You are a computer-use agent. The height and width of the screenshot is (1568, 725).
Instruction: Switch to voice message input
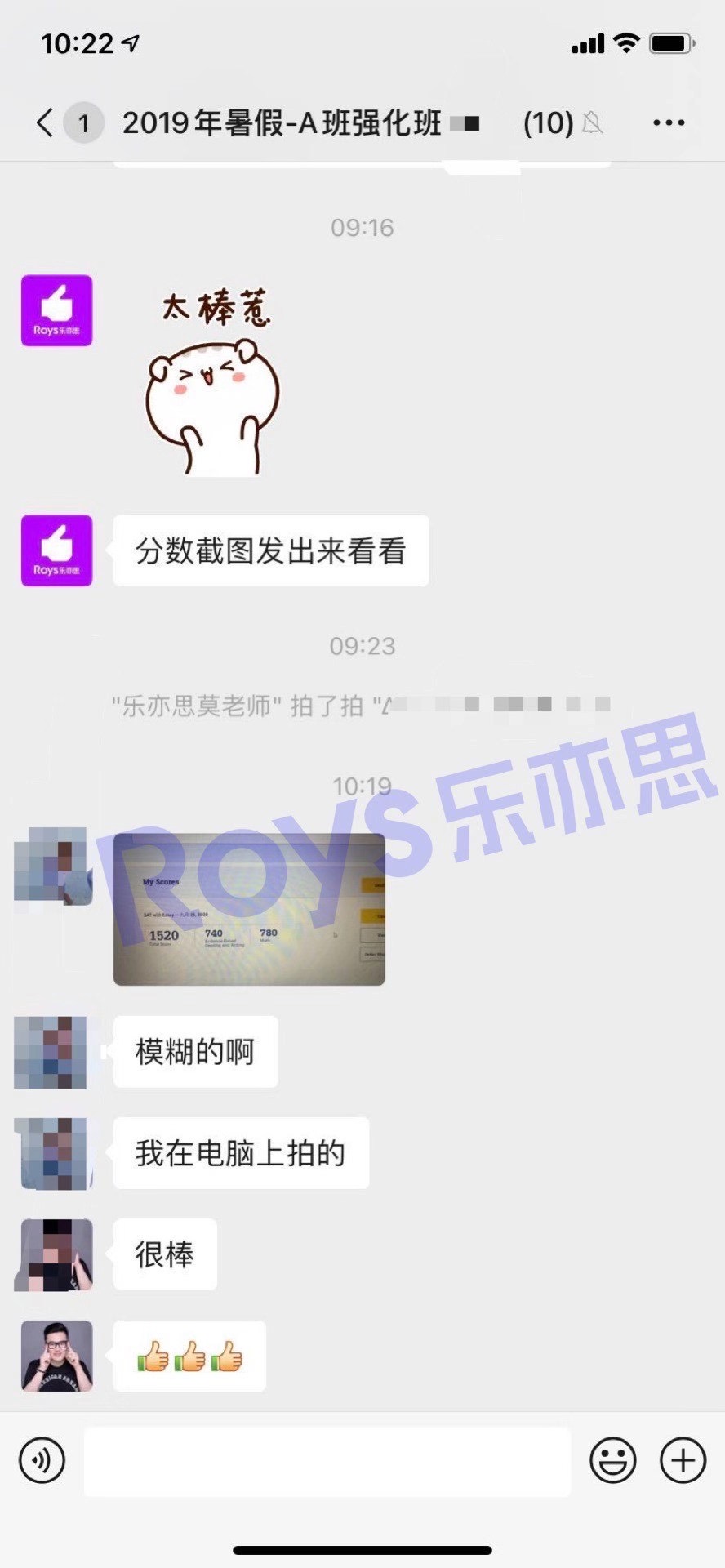pyautogui.click(x=42, y=1459)
